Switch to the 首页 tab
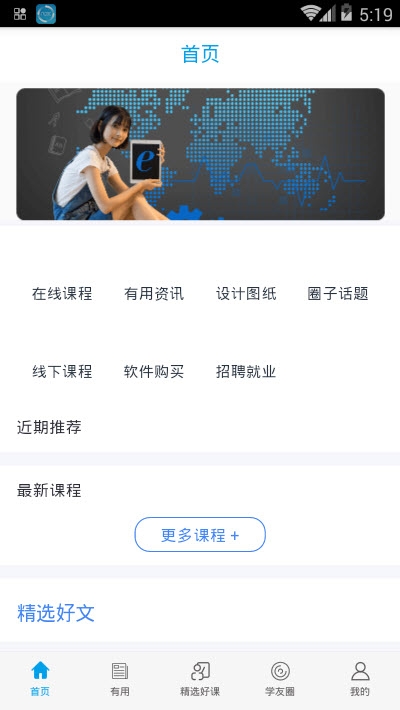 click(x=40, y=678)
